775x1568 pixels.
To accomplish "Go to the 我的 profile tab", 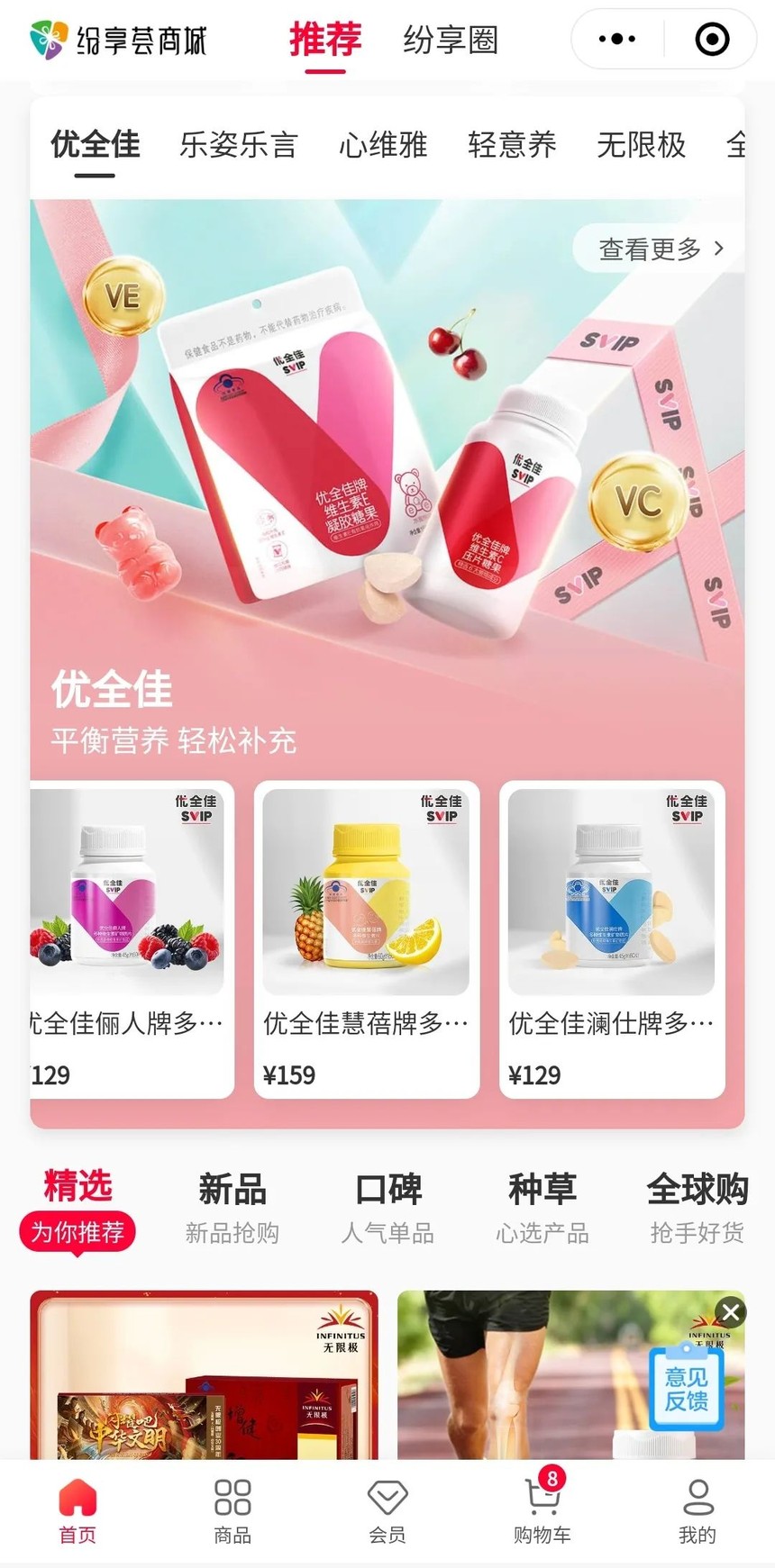I will (697, 1512).
